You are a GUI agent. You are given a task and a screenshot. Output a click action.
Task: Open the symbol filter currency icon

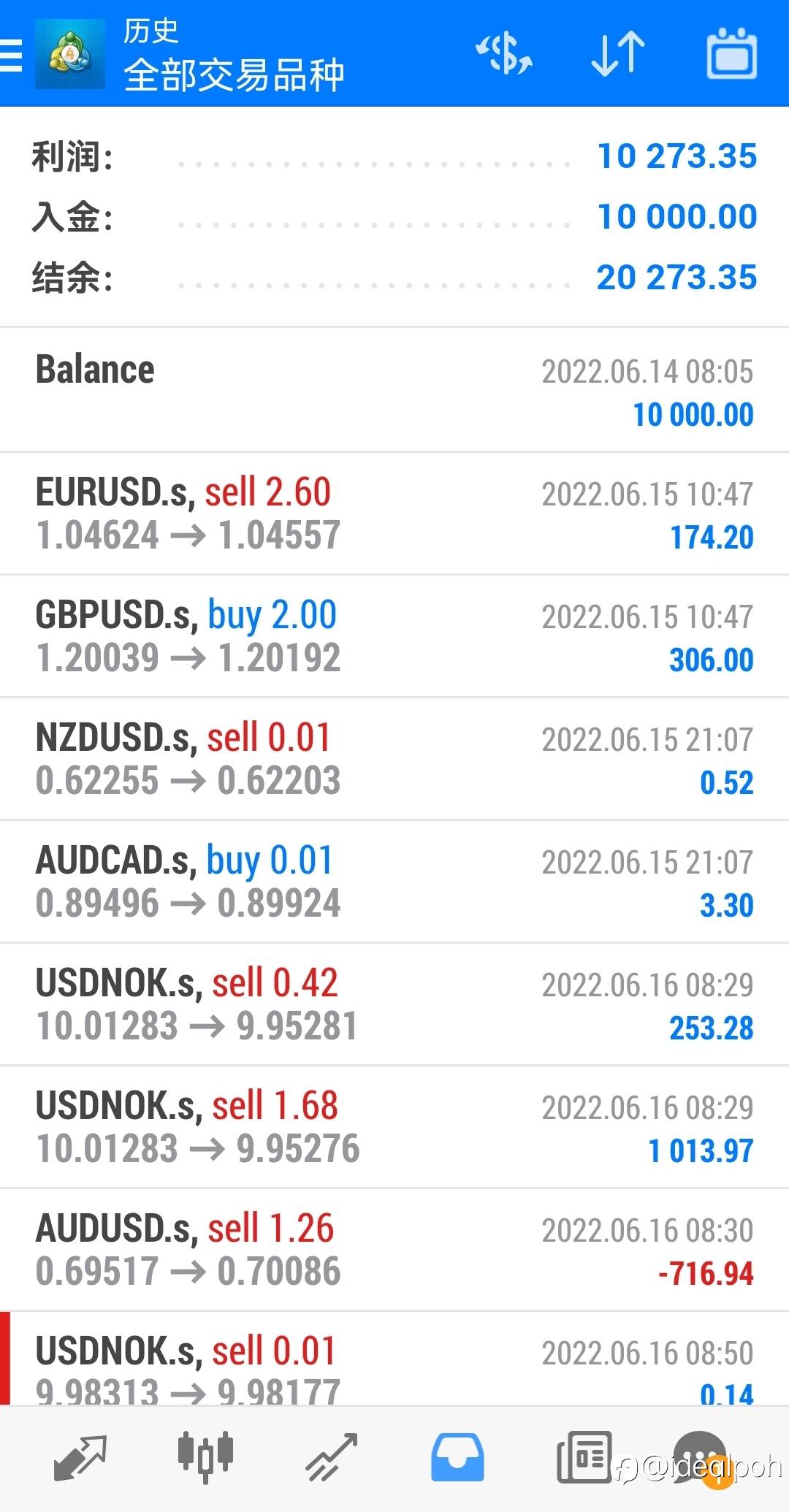coord(503,54)
